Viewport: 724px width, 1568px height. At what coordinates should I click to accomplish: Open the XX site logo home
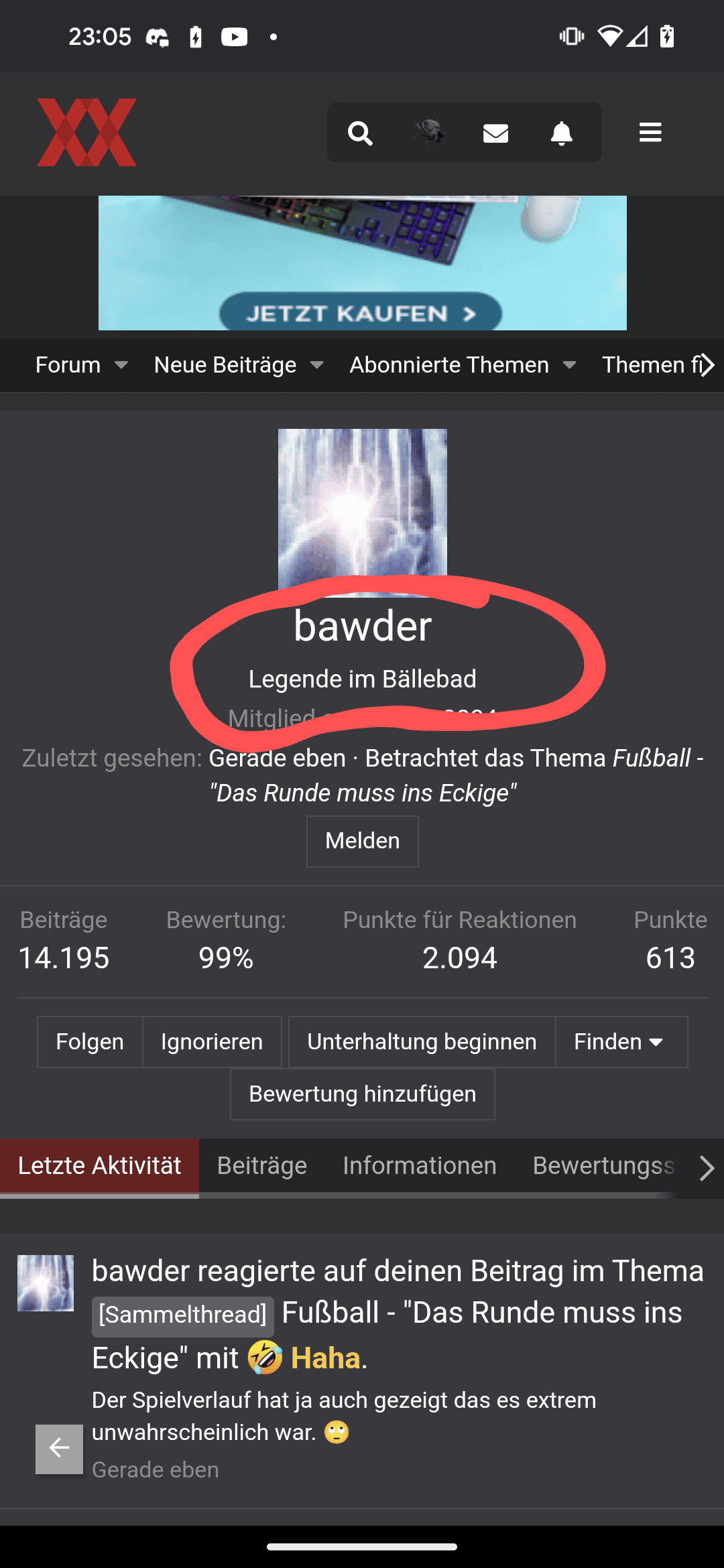pyautogui.click(x=87, y=133)
